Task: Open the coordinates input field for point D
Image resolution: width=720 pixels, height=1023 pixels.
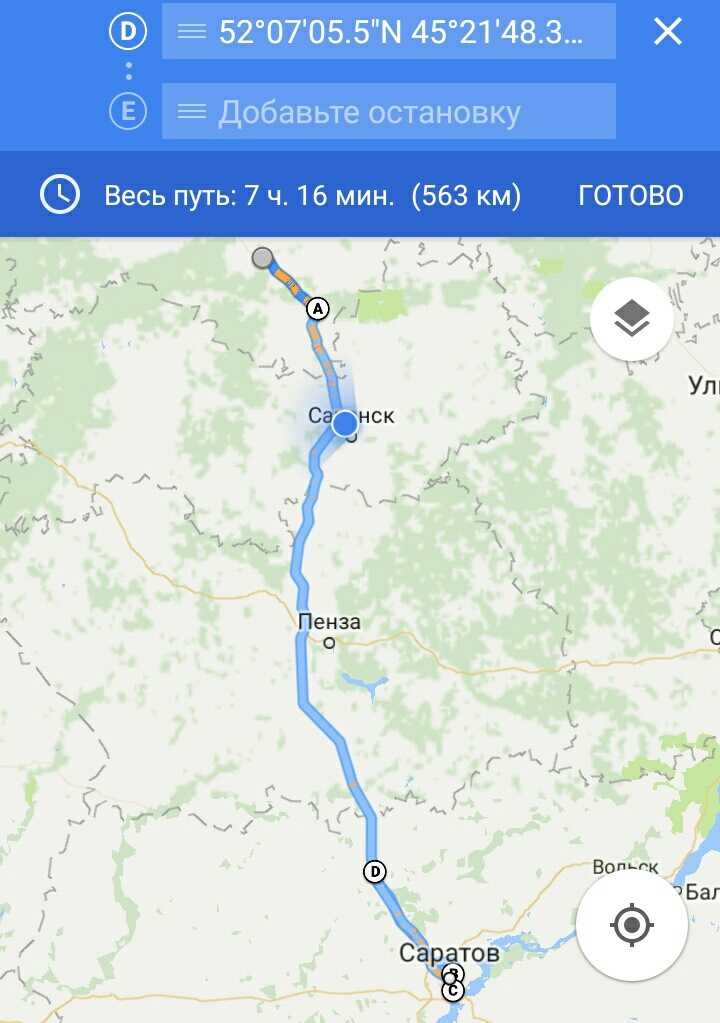Action: (390, 31)
